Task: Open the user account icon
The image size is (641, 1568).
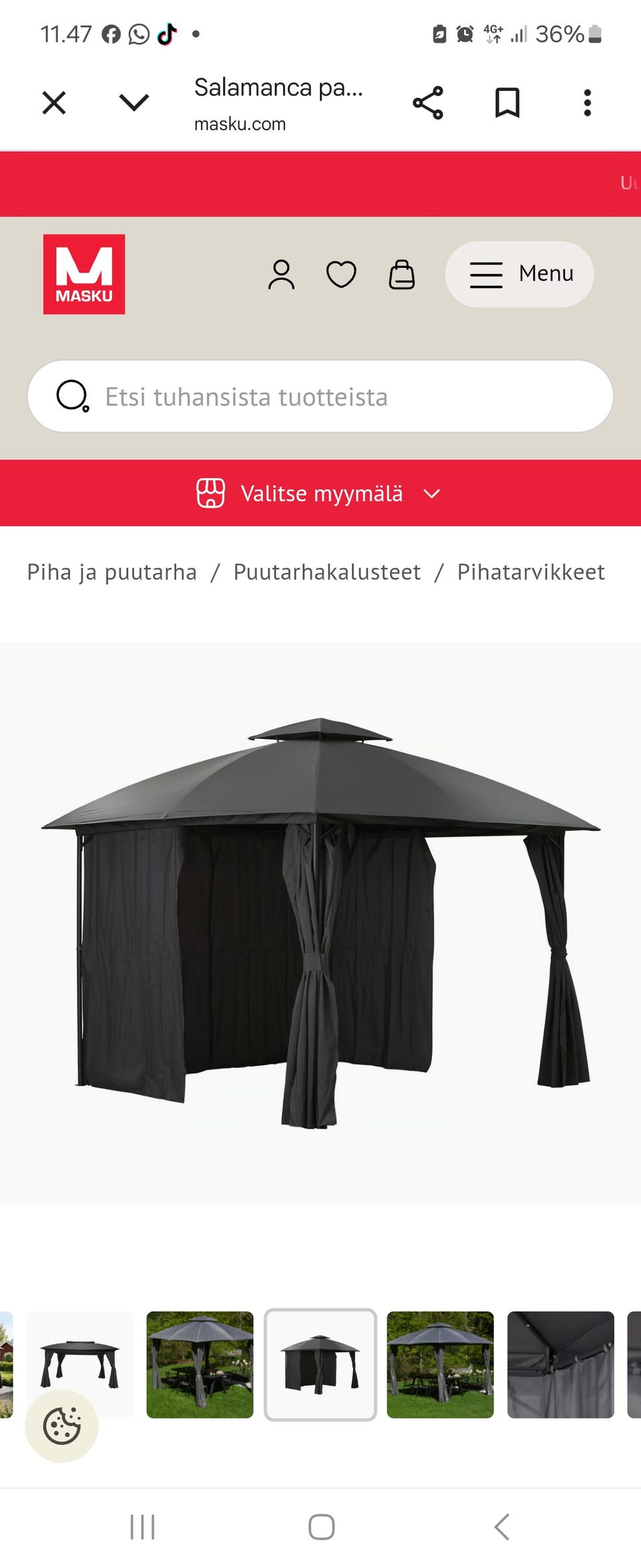Action: pos(282,274)
